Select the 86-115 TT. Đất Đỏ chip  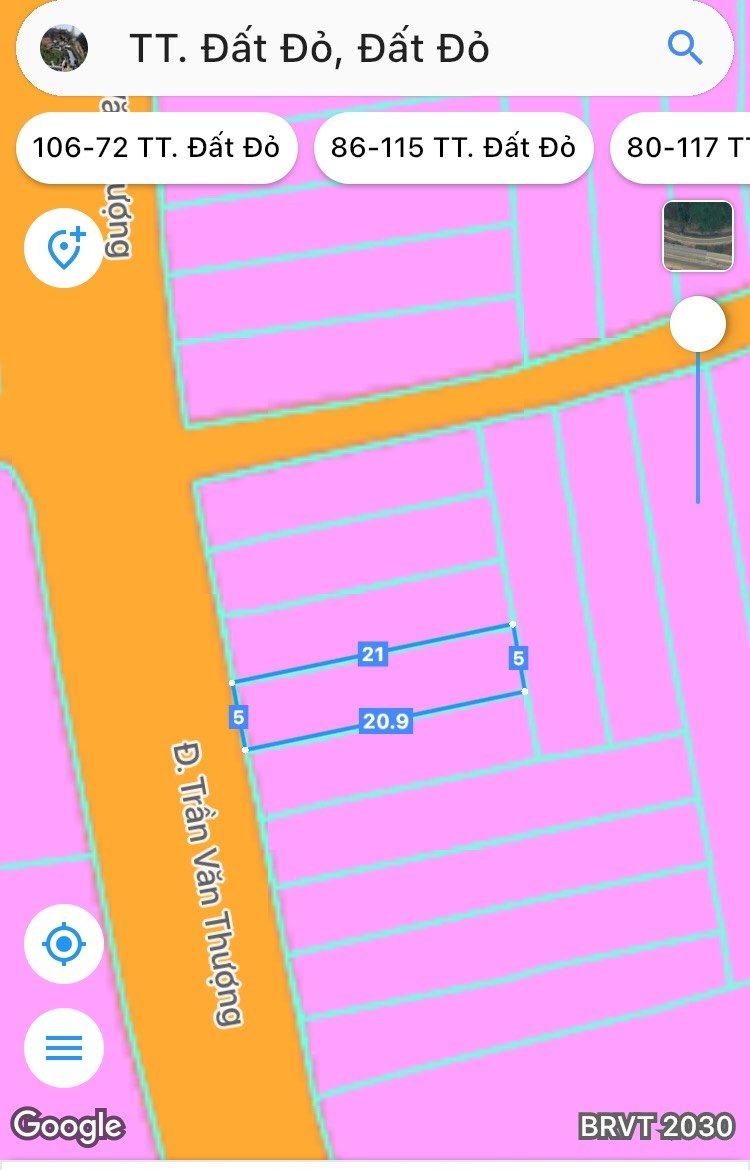click(453, 148)
